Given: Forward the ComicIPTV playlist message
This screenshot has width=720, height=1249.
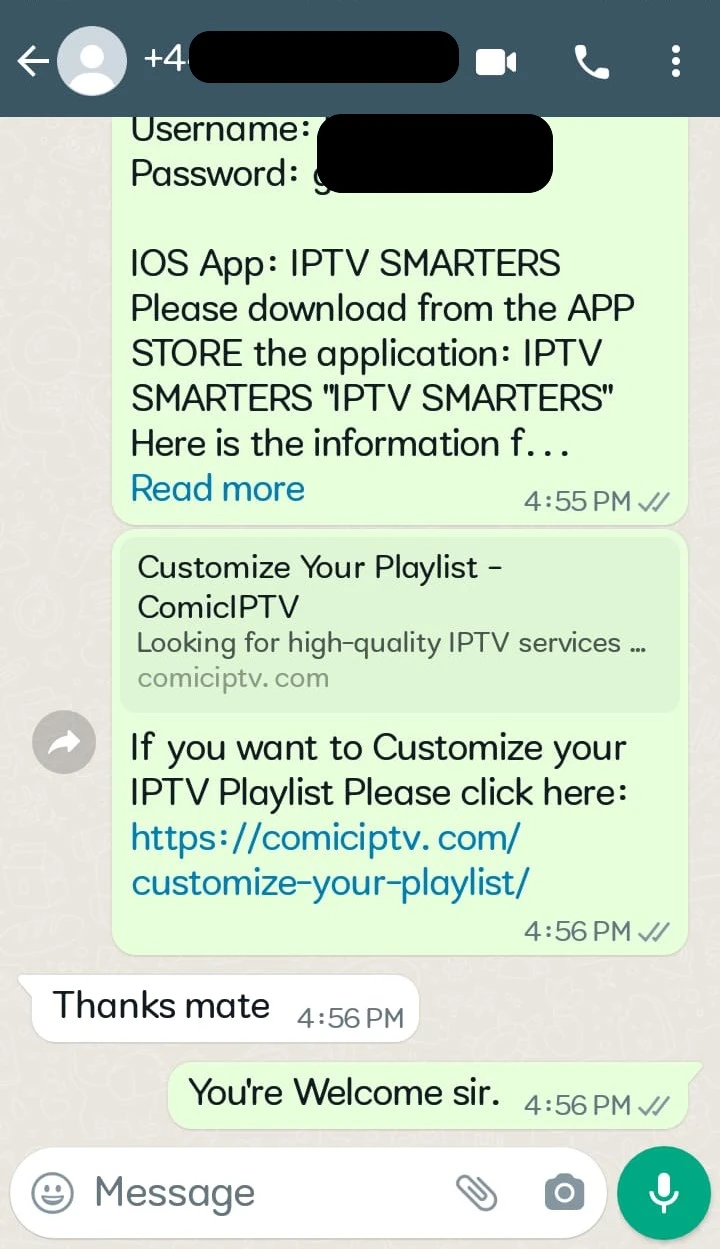Looking at the screenshot, I should (x=64, y=742).
